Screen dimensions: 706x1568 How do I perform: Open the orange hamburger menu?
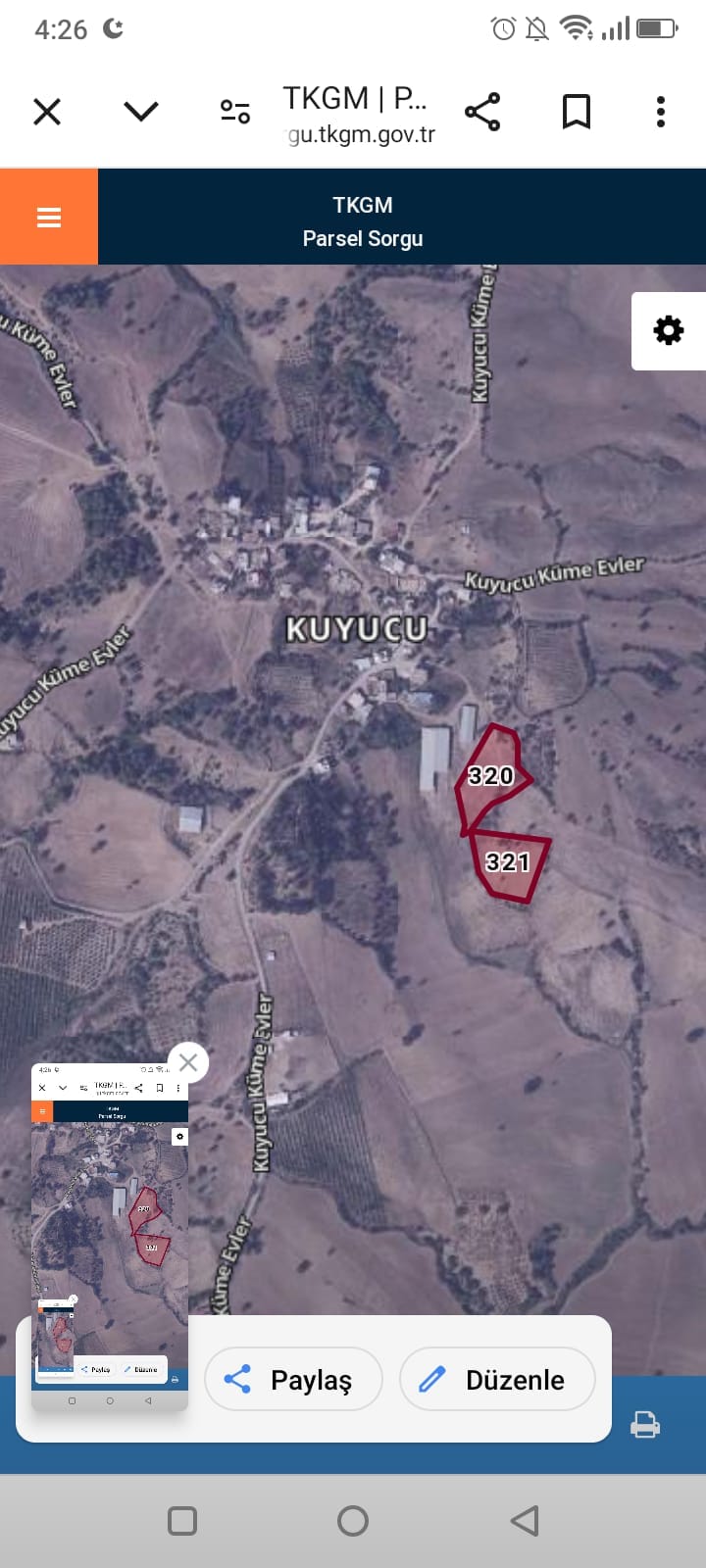pos(49,217)
